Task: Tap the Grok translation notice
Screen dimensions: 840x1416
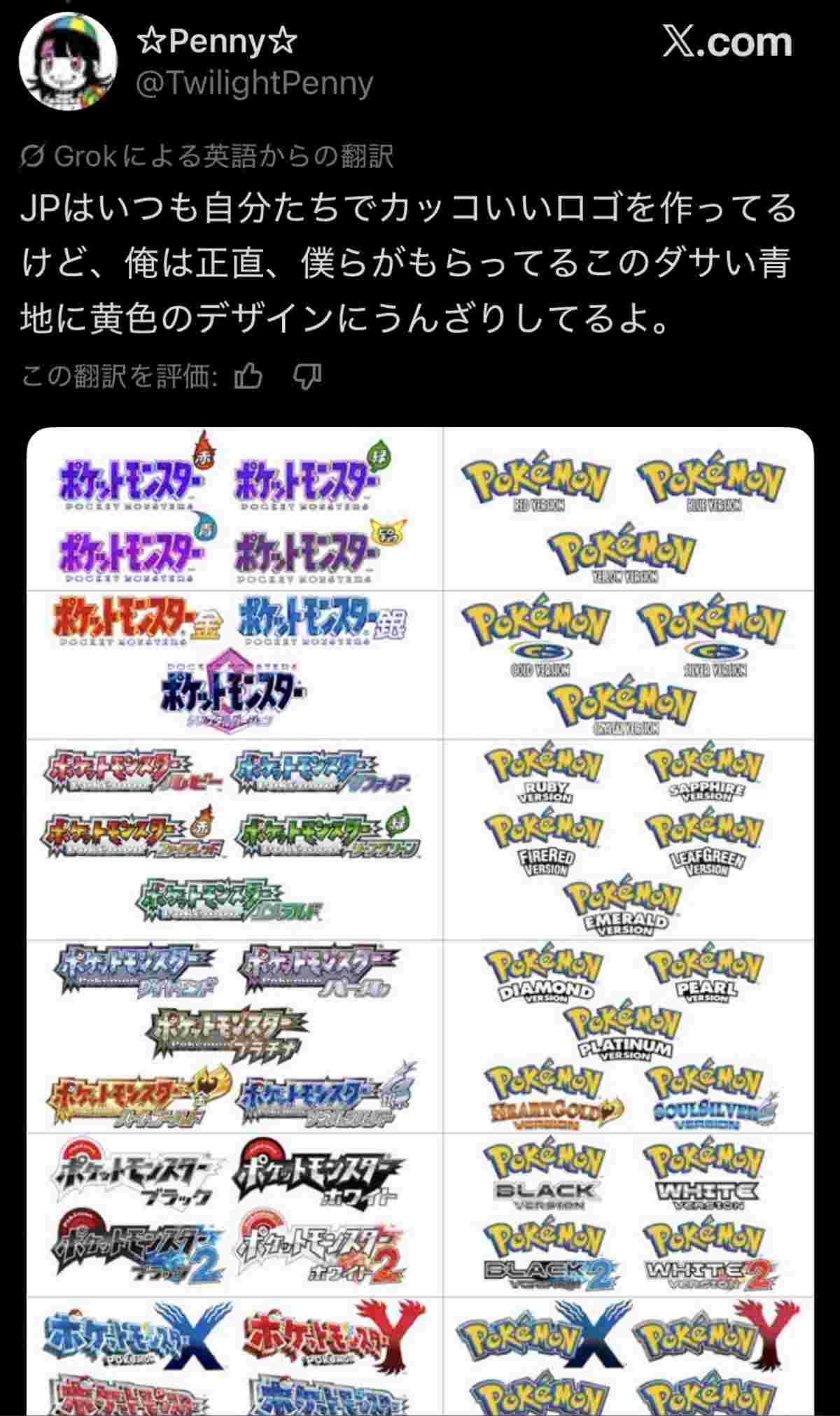Action: (x=207, y=156)
